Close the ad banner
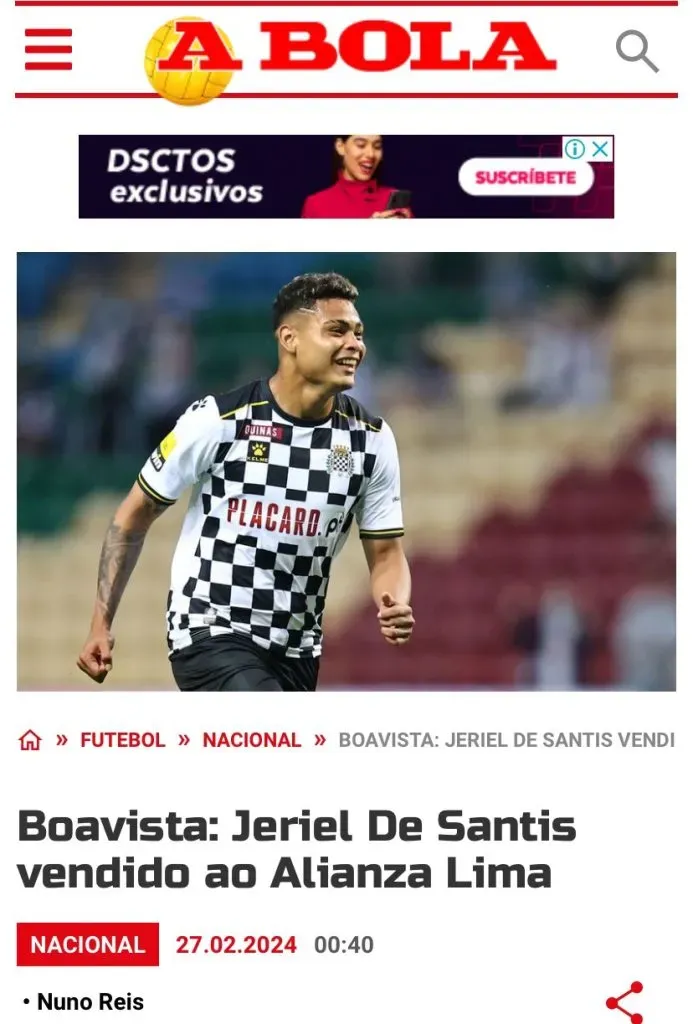 pos(600,149)
